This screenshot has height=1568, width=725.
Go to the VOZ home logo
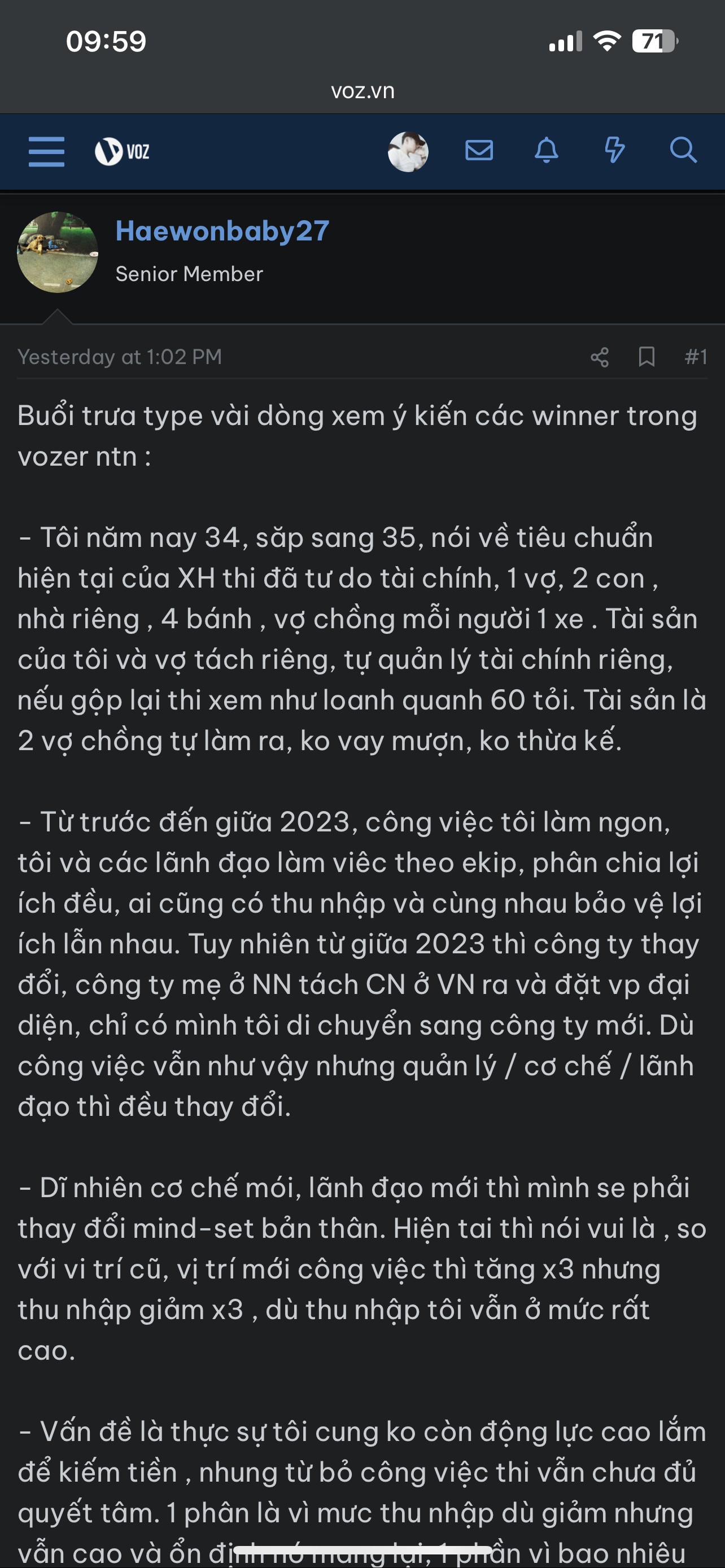pos(123,151)
